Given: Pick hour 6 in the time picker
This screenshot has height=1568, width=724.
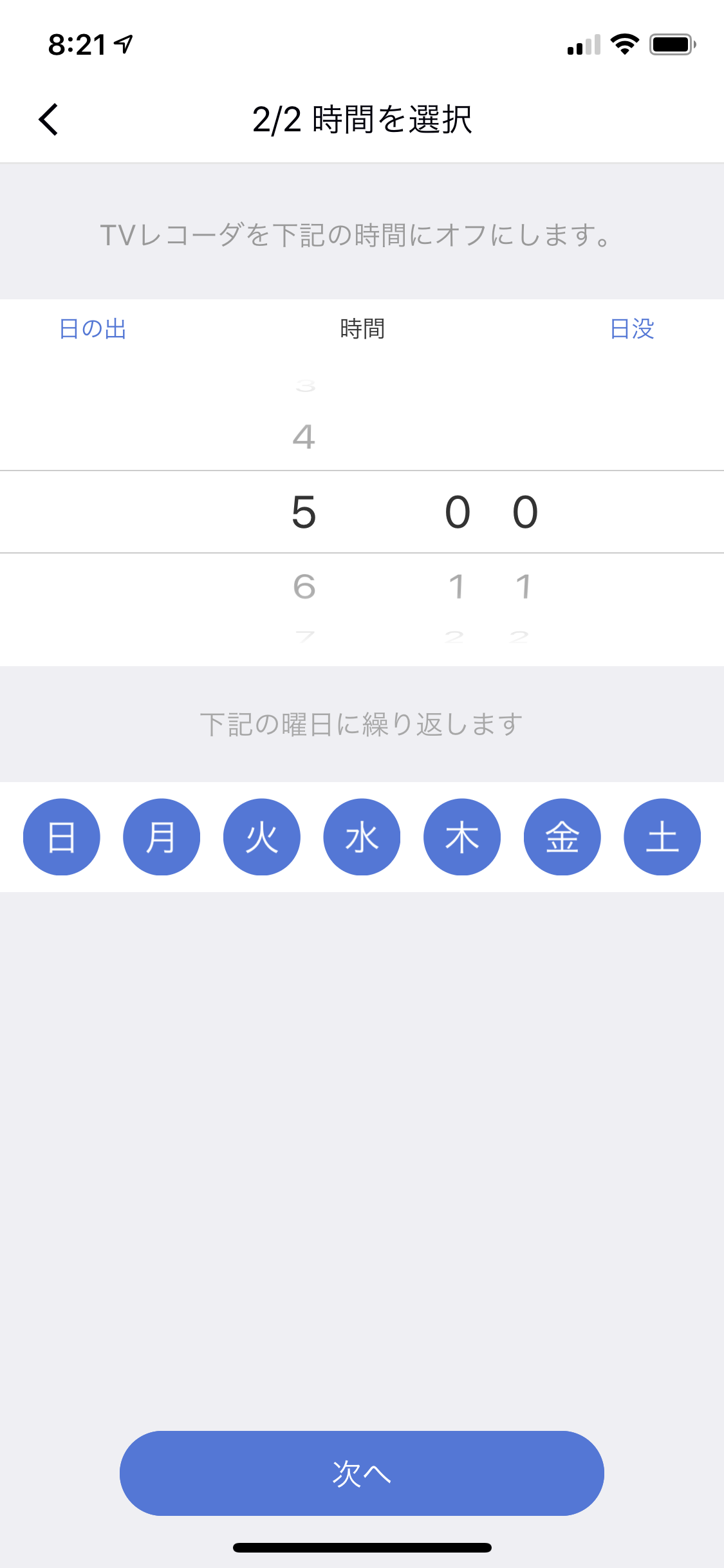Looking at the screenshot, I should click(x=304, y=586).
